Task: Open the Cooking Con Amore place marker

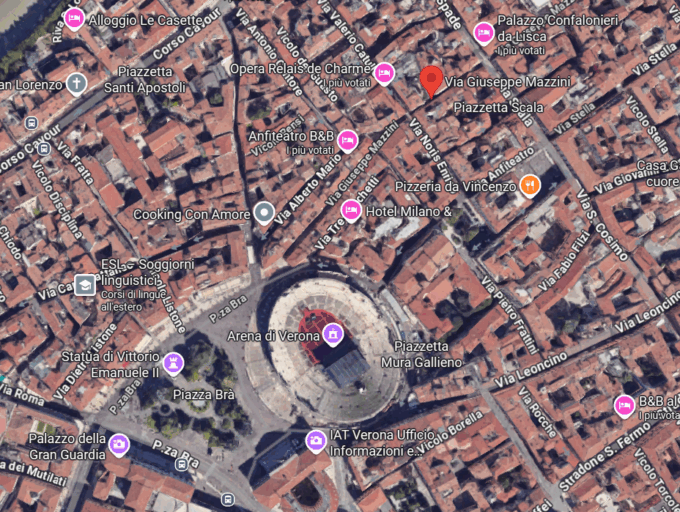Action: (x=264, y=212)
